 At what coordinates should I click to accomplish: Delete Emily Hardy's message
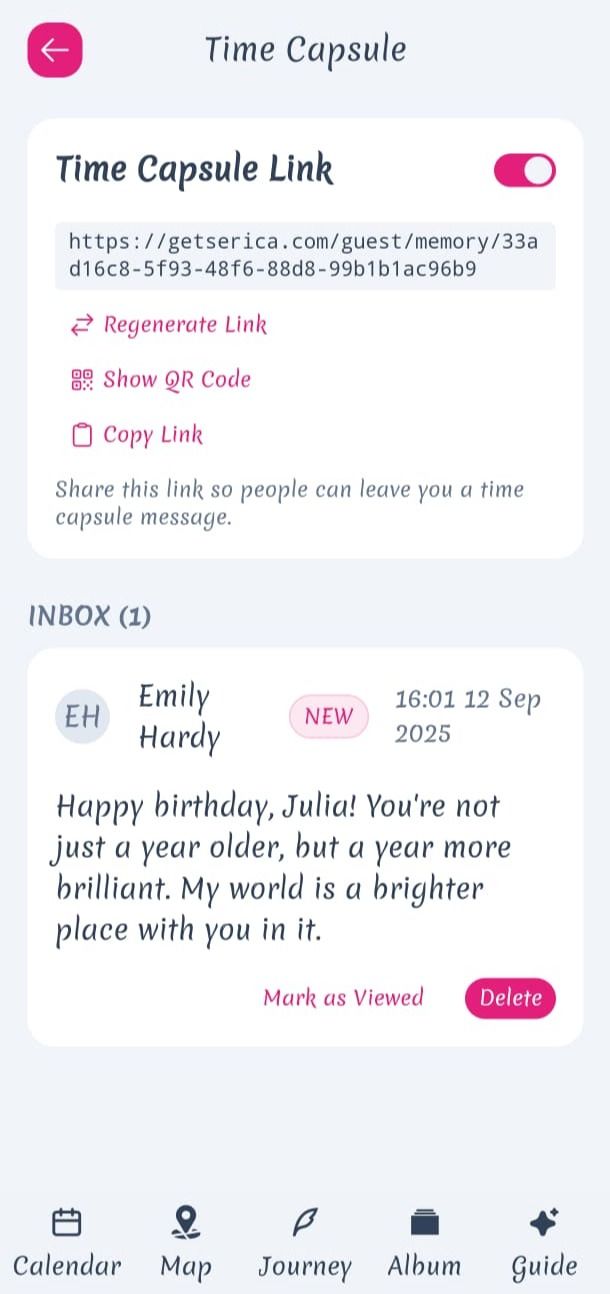(510, 997)
